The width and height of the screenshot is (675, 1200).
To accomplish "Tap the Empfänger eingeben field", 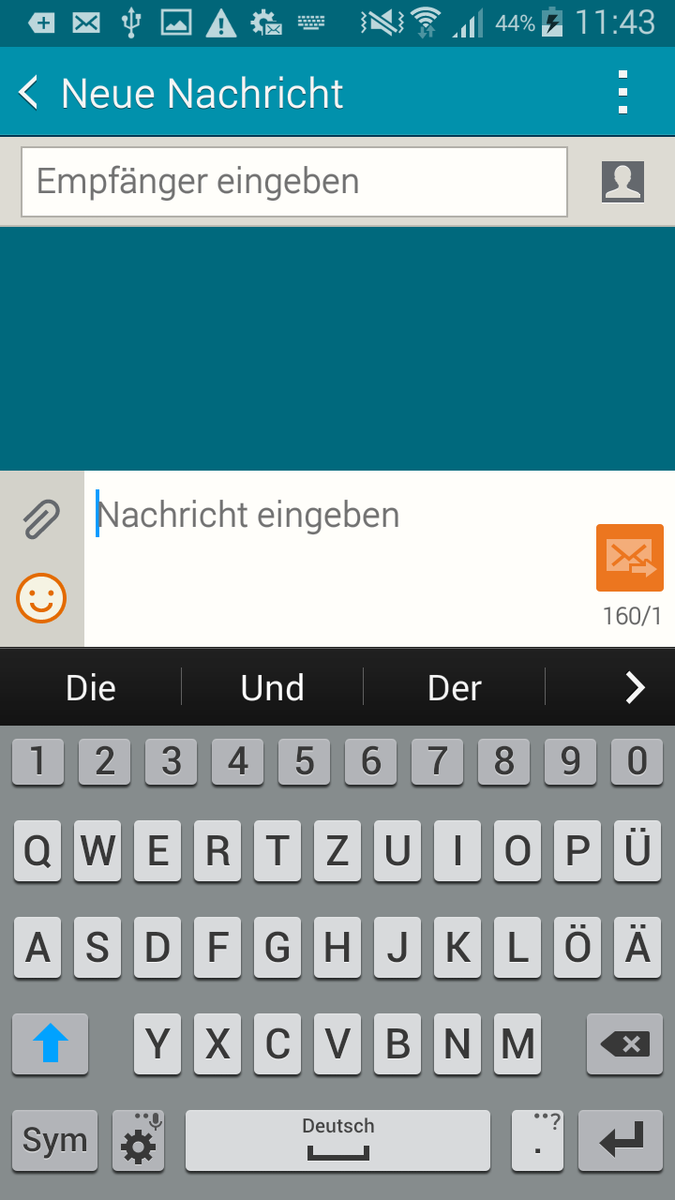I will (294, 182).
